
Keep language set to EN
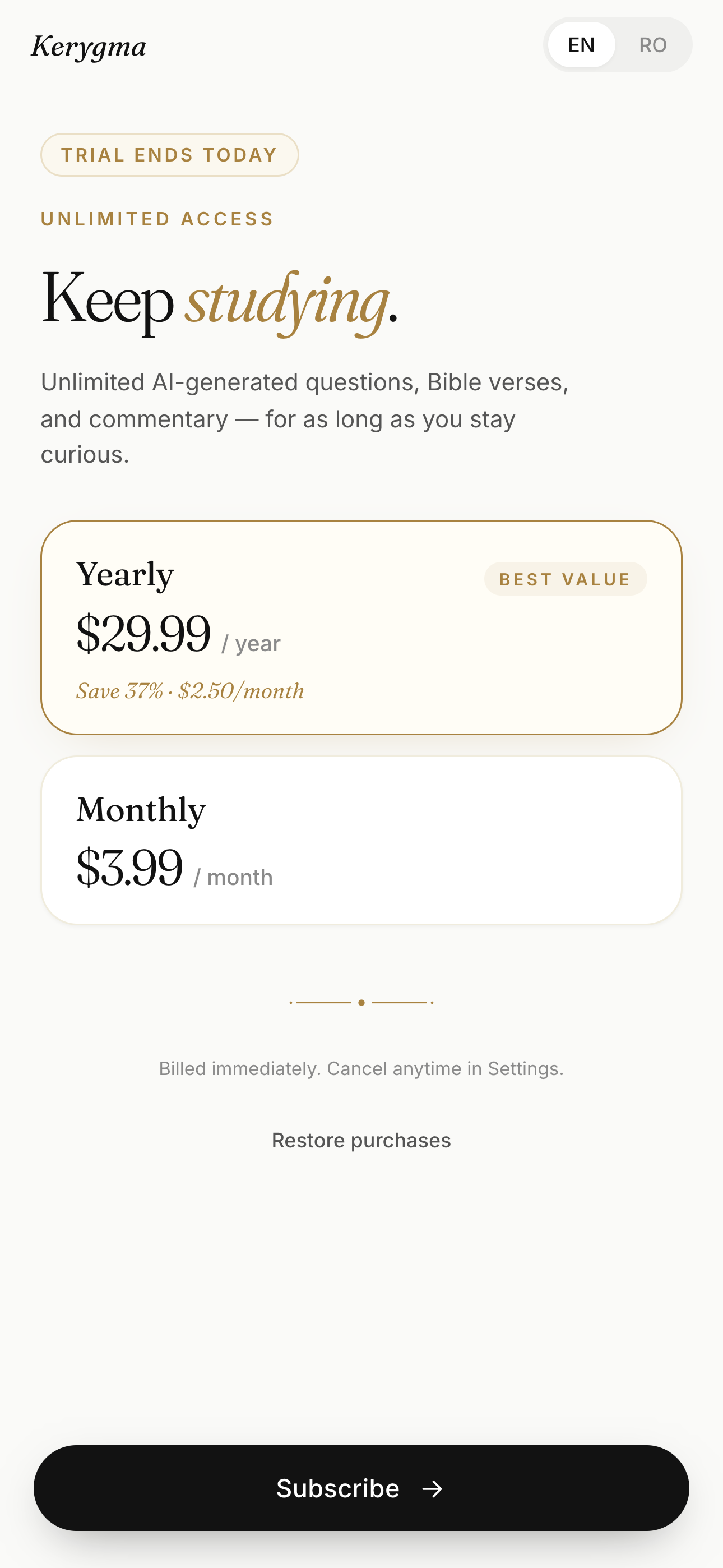pos(581,44)
